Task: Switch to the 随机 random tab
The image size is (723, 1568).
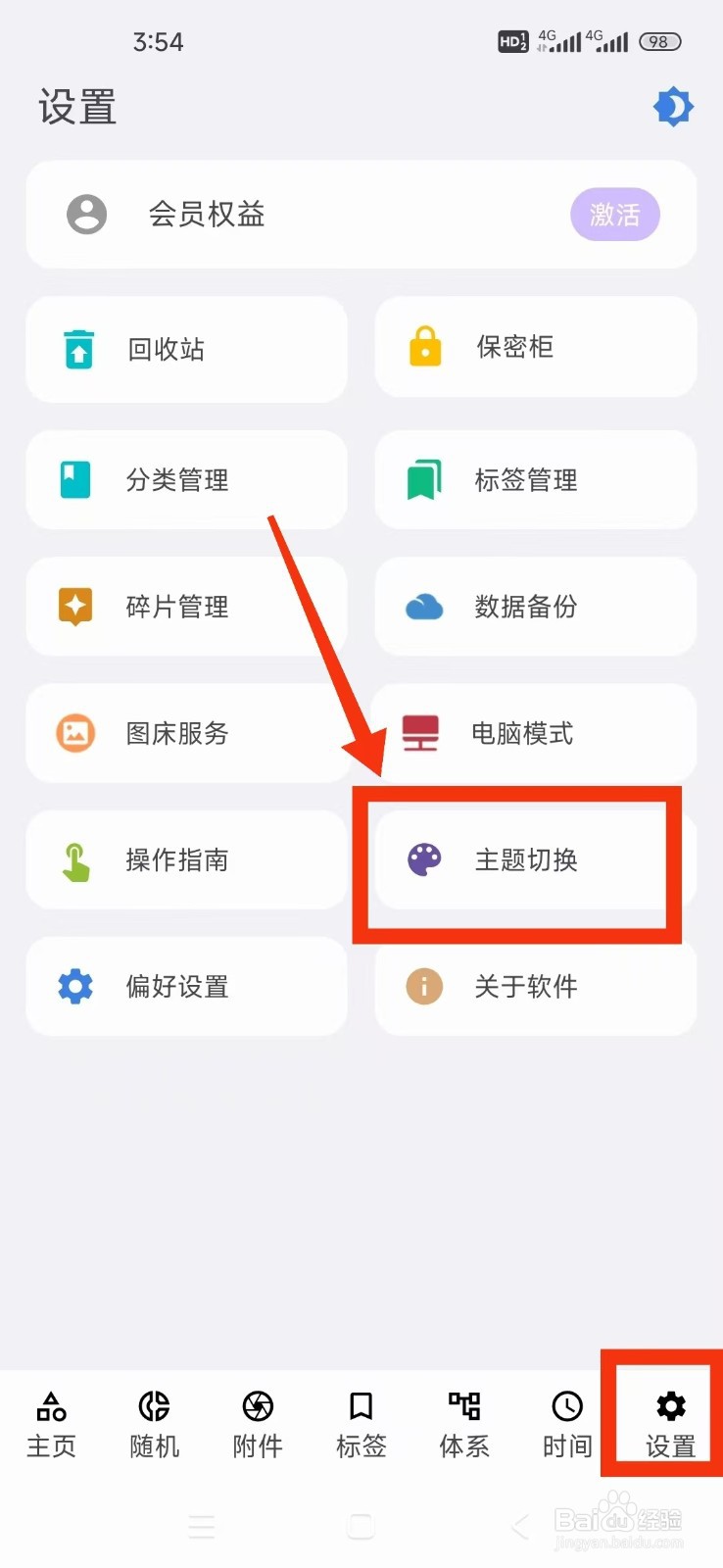Action: pyautogui.click(x=154, y=1420)
